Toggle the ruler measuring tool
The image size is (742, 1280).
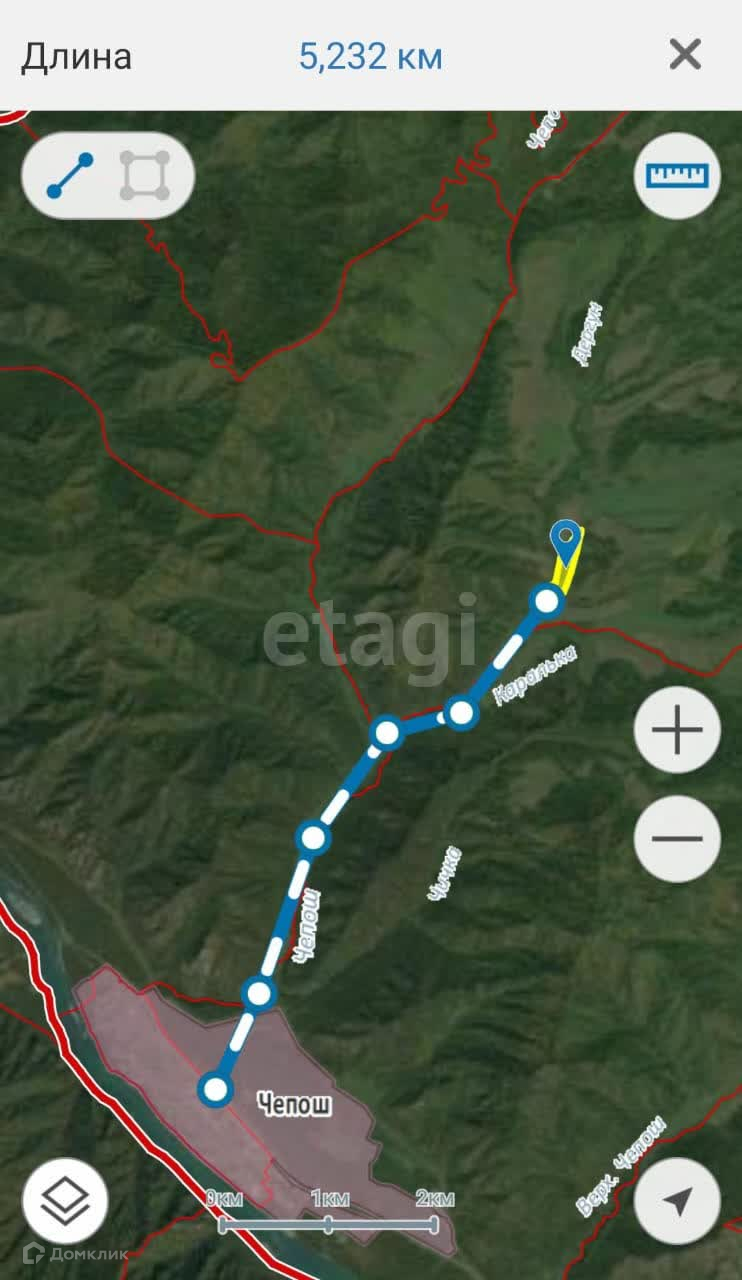click(x=677, y=176)
